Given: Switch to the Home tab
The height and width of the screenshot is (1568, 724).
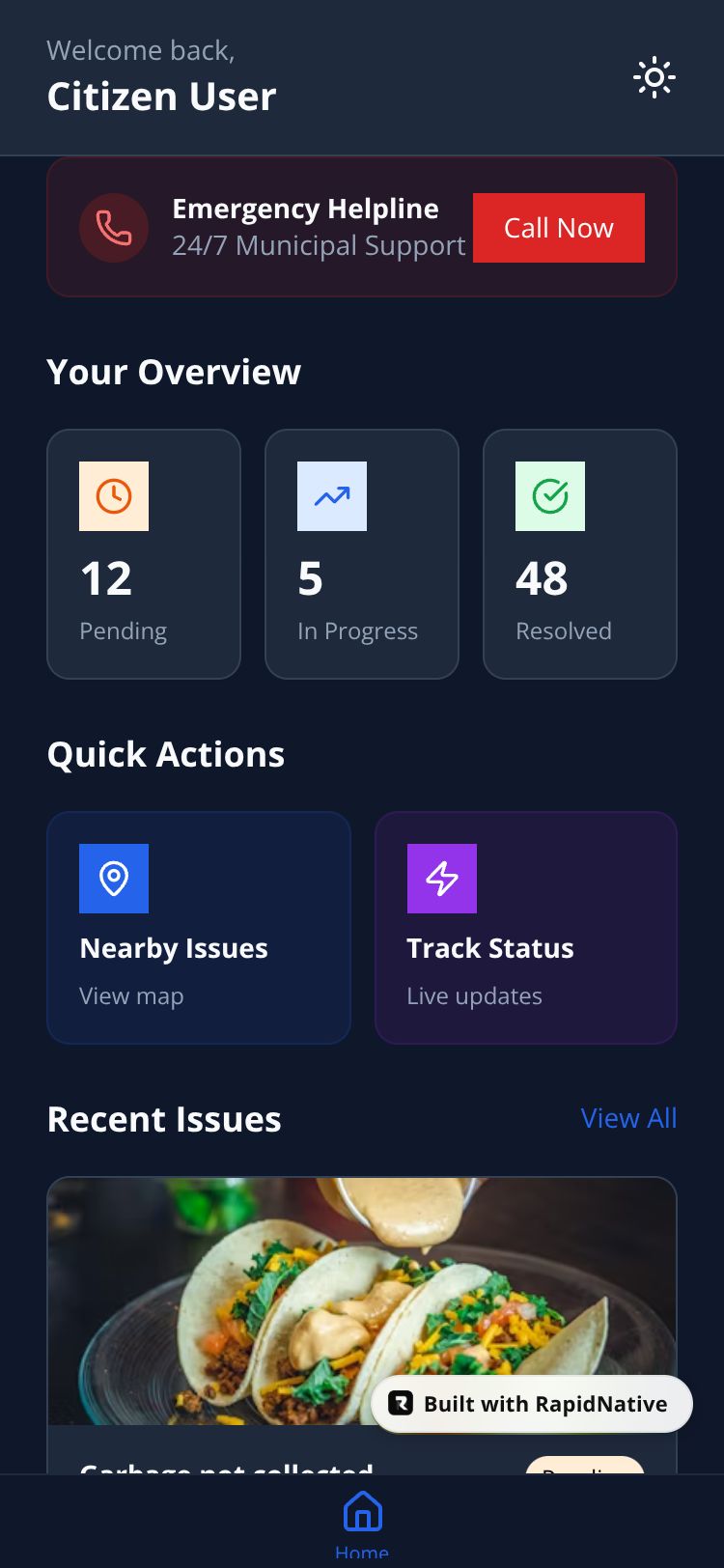Looking at the screenshot, I should click(x=362, y=1522).
